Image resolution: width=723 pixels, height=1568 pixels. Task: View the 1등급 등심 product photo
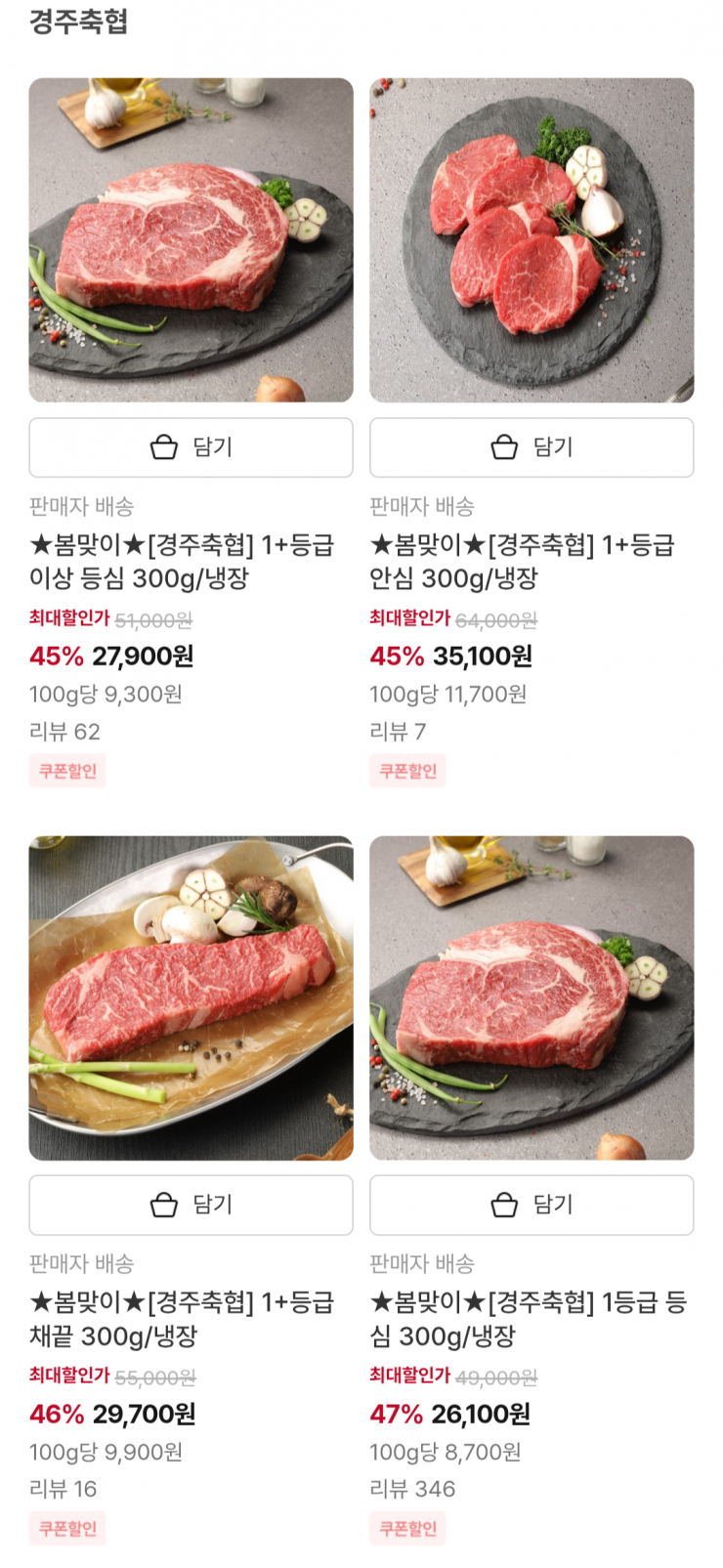(x=532, y=997)
